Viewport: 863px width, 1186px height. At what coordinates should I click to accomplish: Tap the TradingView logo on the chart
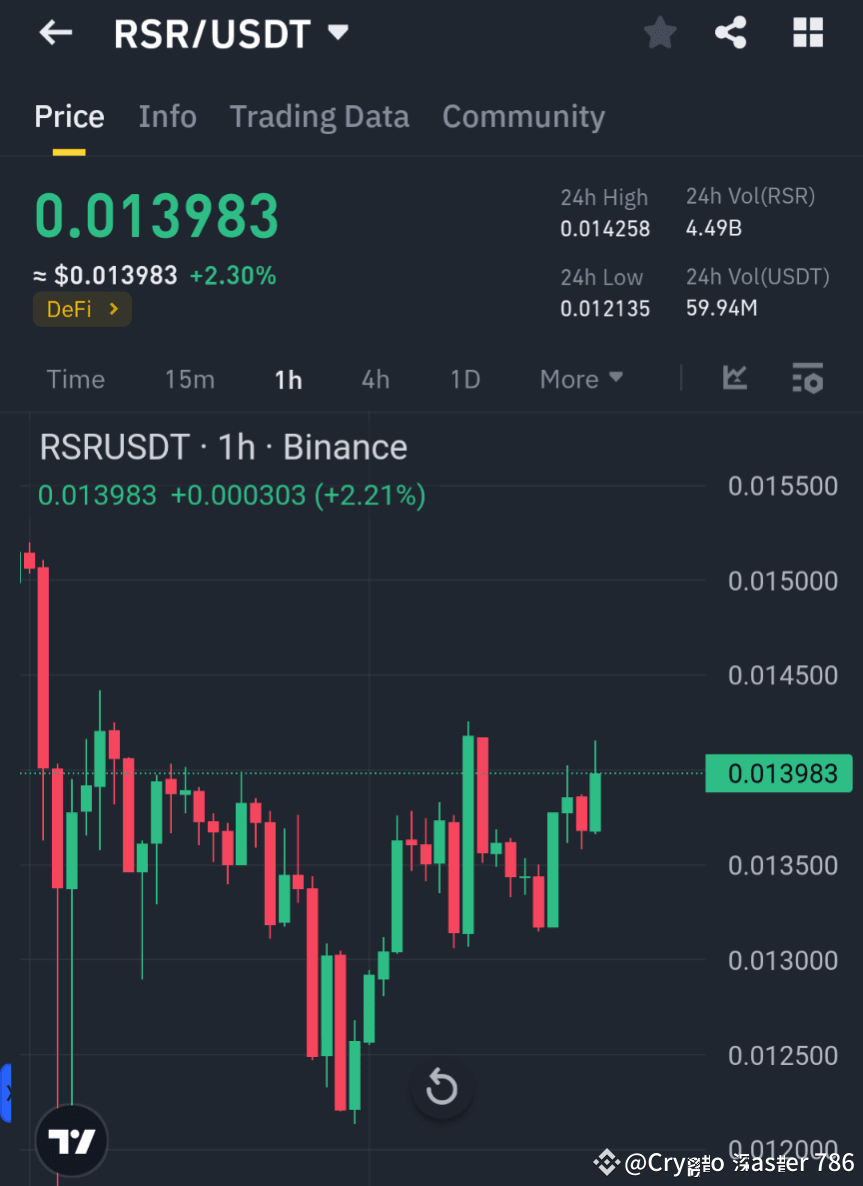[x=70, y=1139]
